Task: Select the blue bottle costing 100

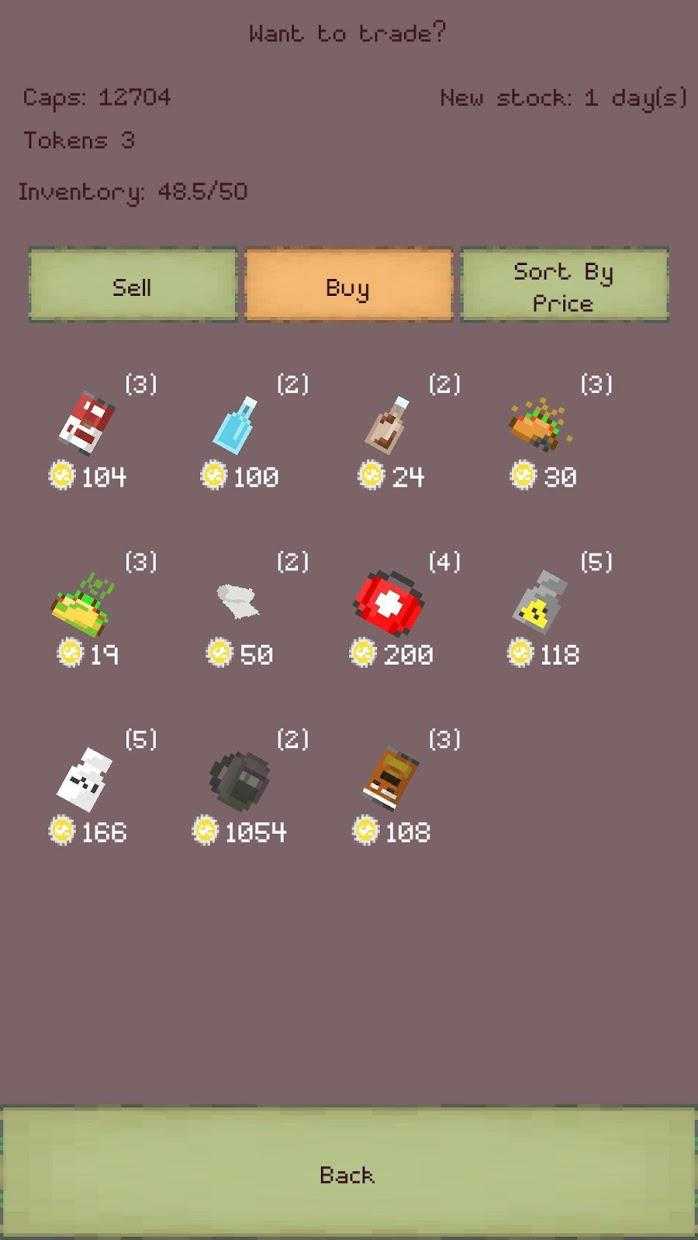Action: tap(236, 424)
